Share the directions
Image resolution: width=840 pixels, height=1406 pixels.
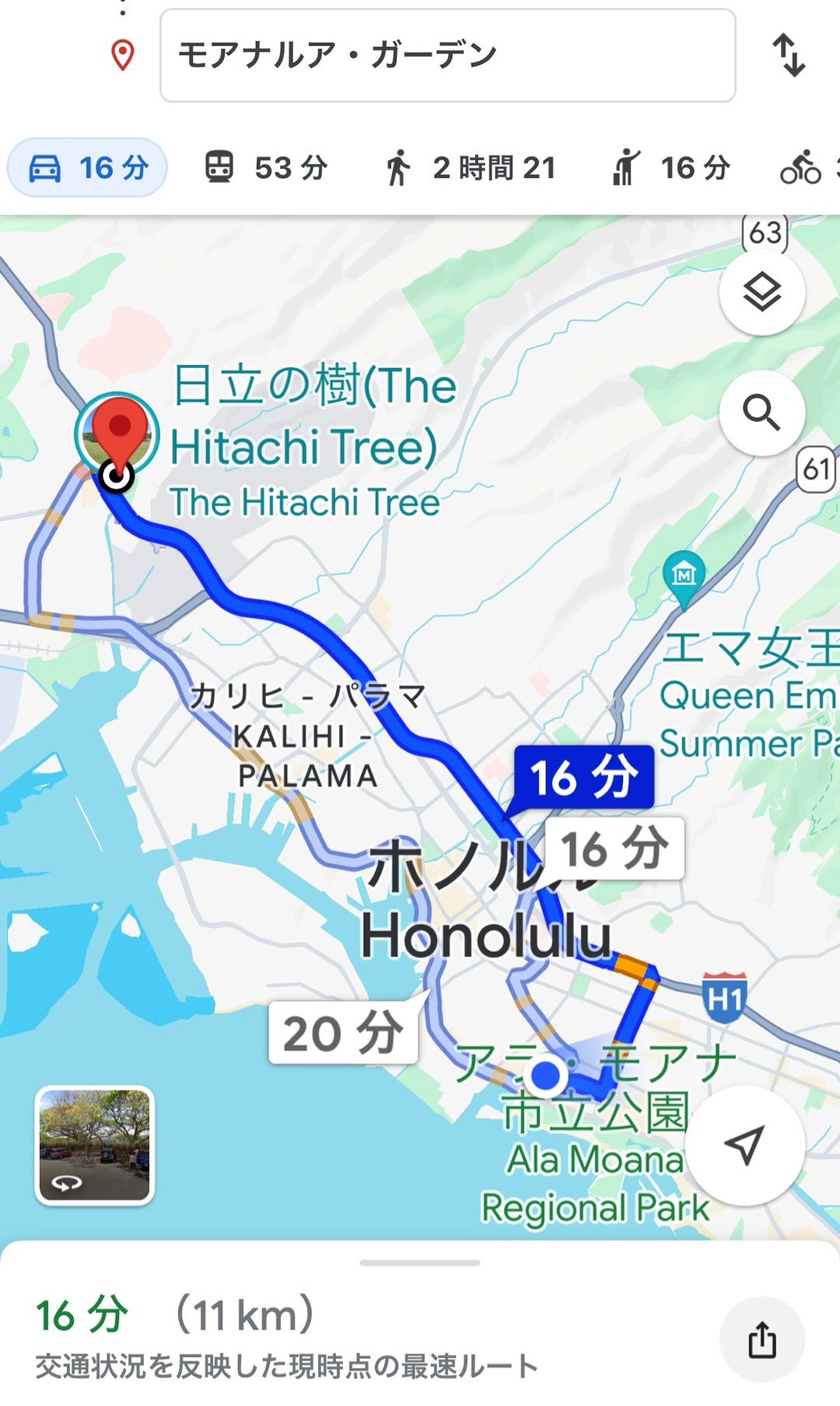[x=761, y=1339]
